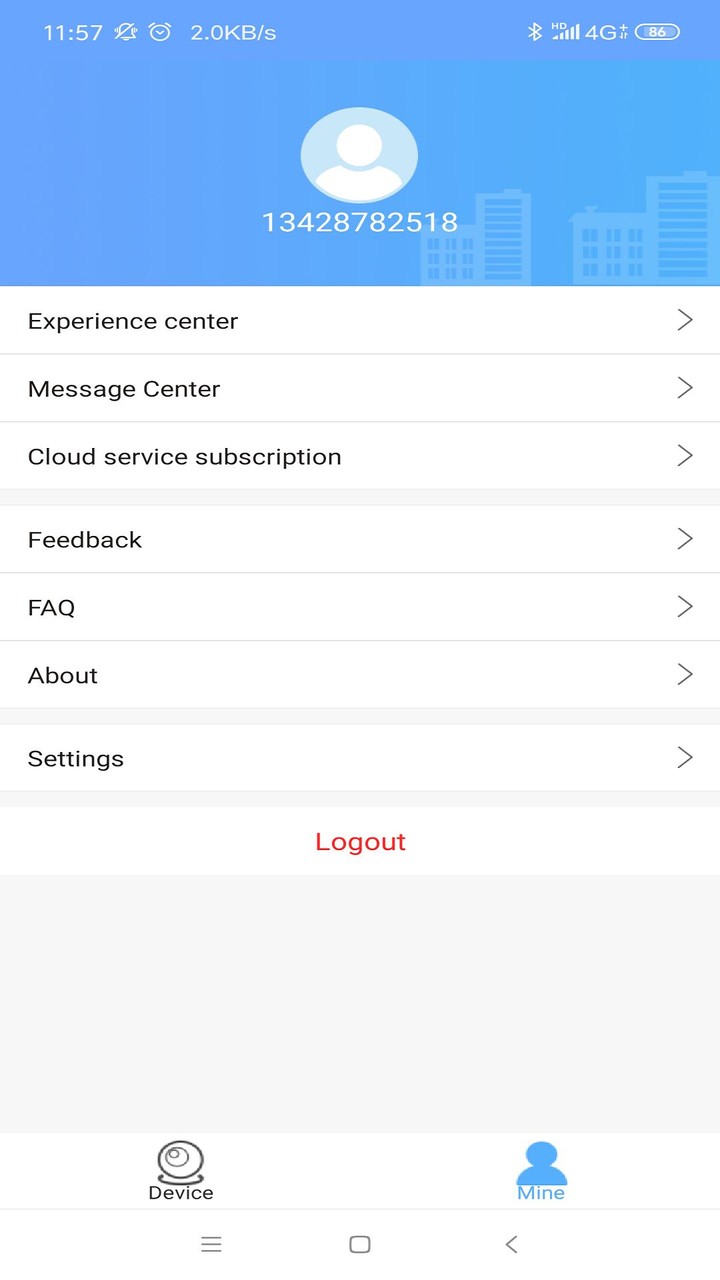Tap the profile avatar picture
The height and width of the screenshot is (1280, 720).
coord(359,155)
